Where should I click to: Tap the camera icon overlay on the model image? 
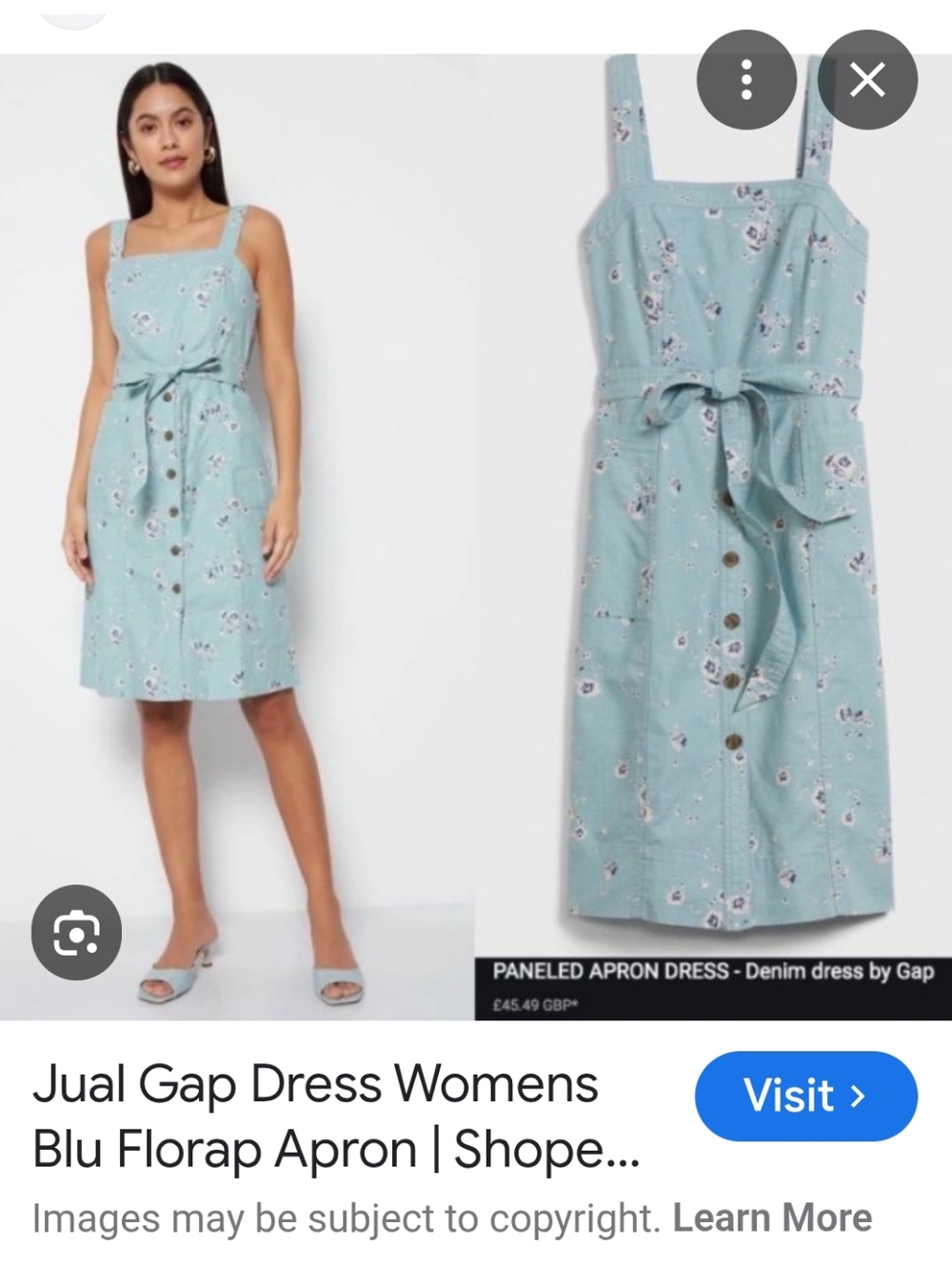76,933
